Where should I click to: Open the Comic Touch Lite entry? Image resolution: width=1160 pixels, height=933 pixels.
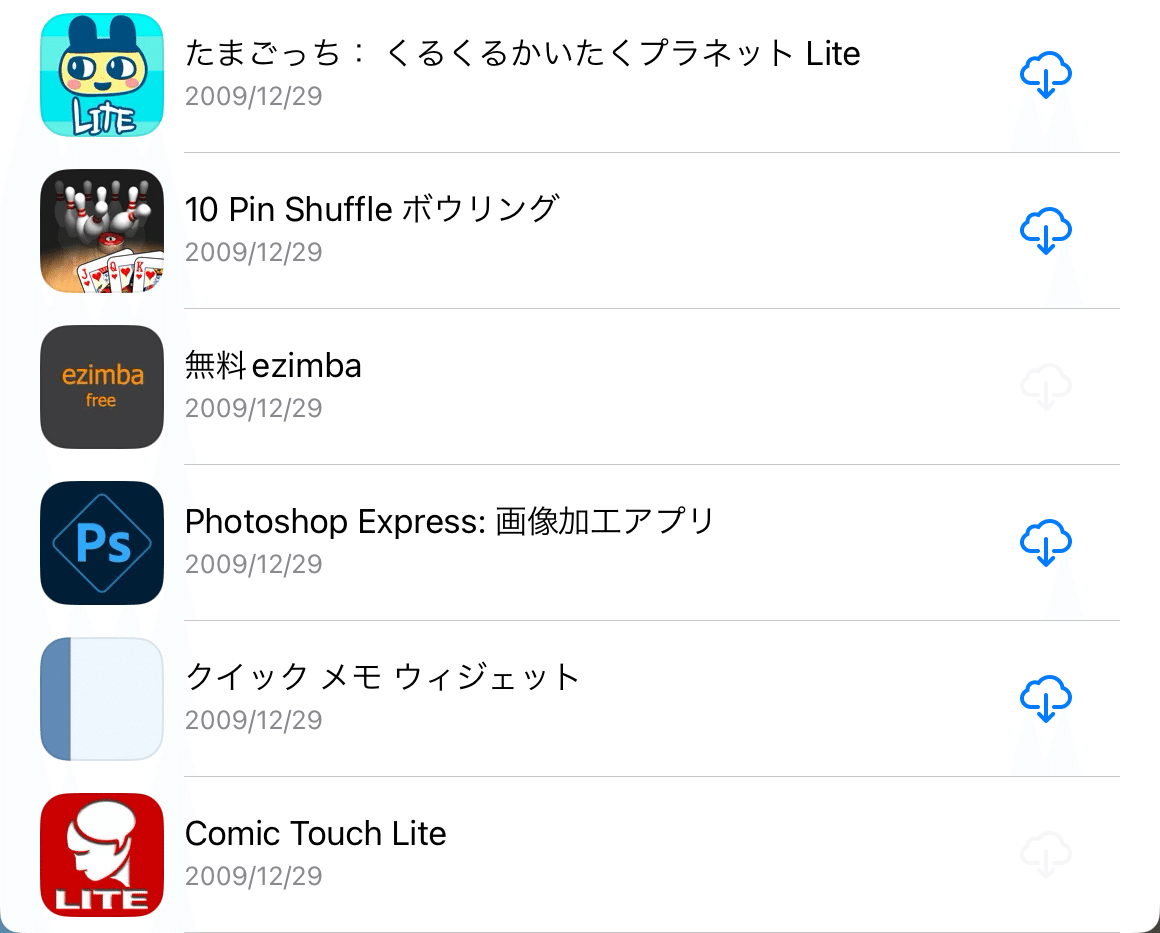click(x=316, y=834)
